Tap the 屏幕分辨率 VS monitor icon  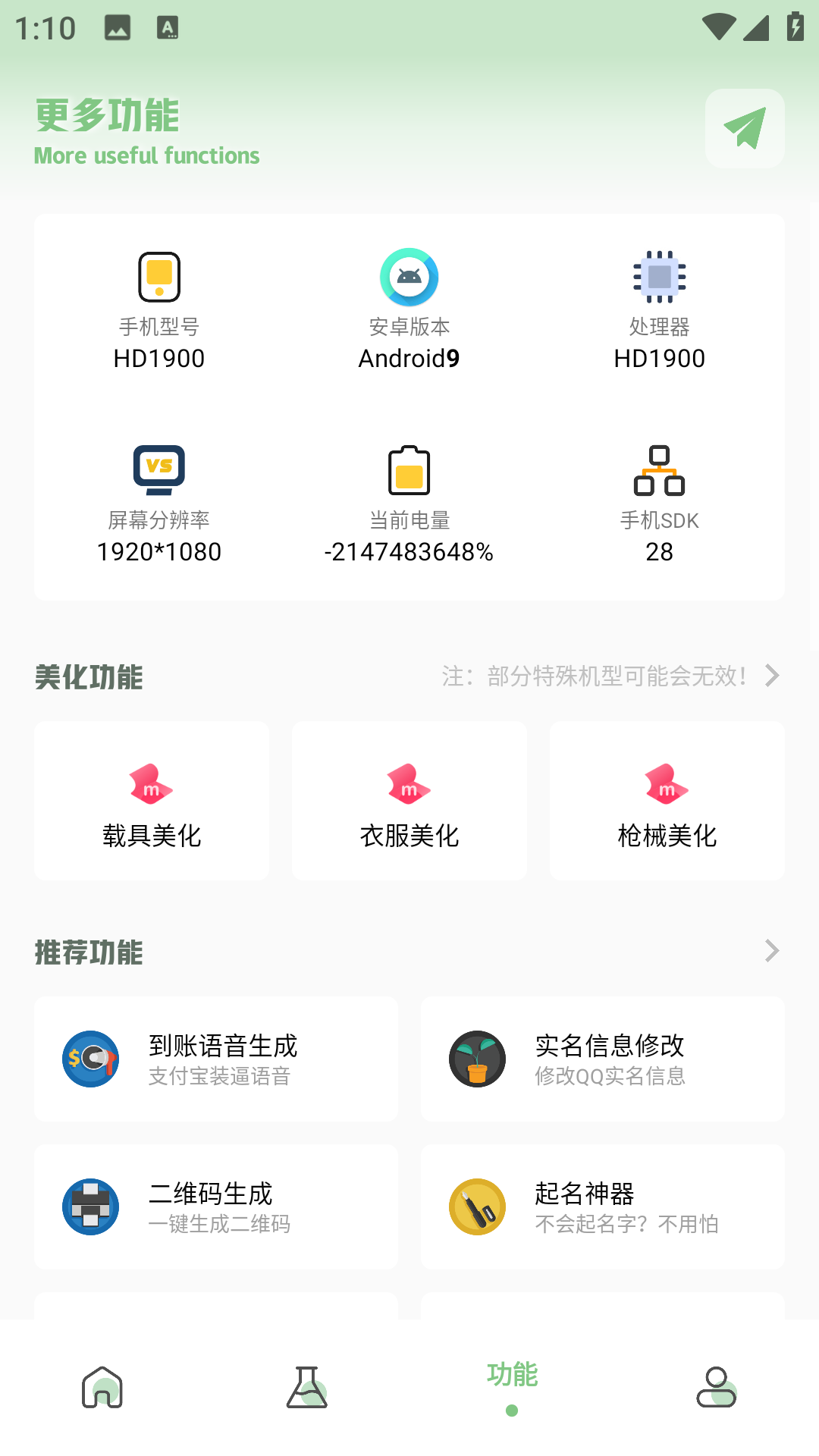159,470
